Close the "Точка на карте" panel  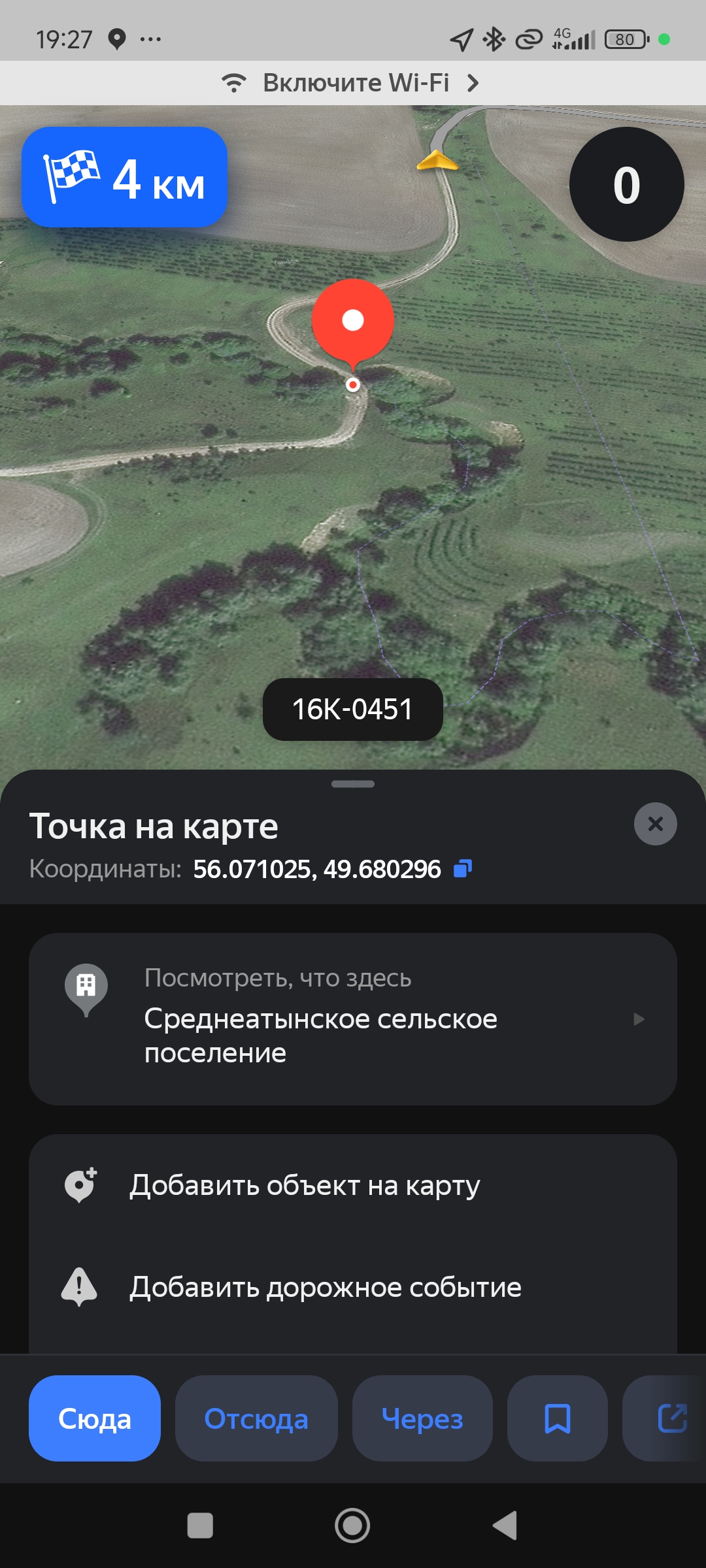click(655, 824)
